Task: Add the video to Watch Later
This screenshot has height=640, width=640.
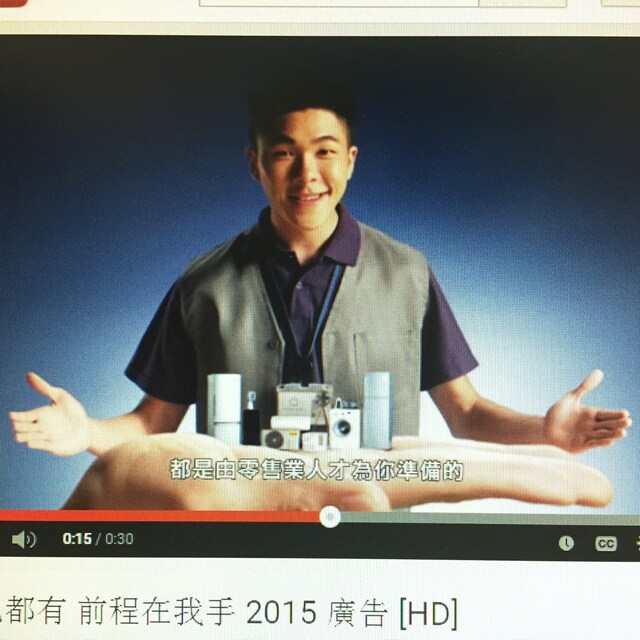Action: coord(566,543)
